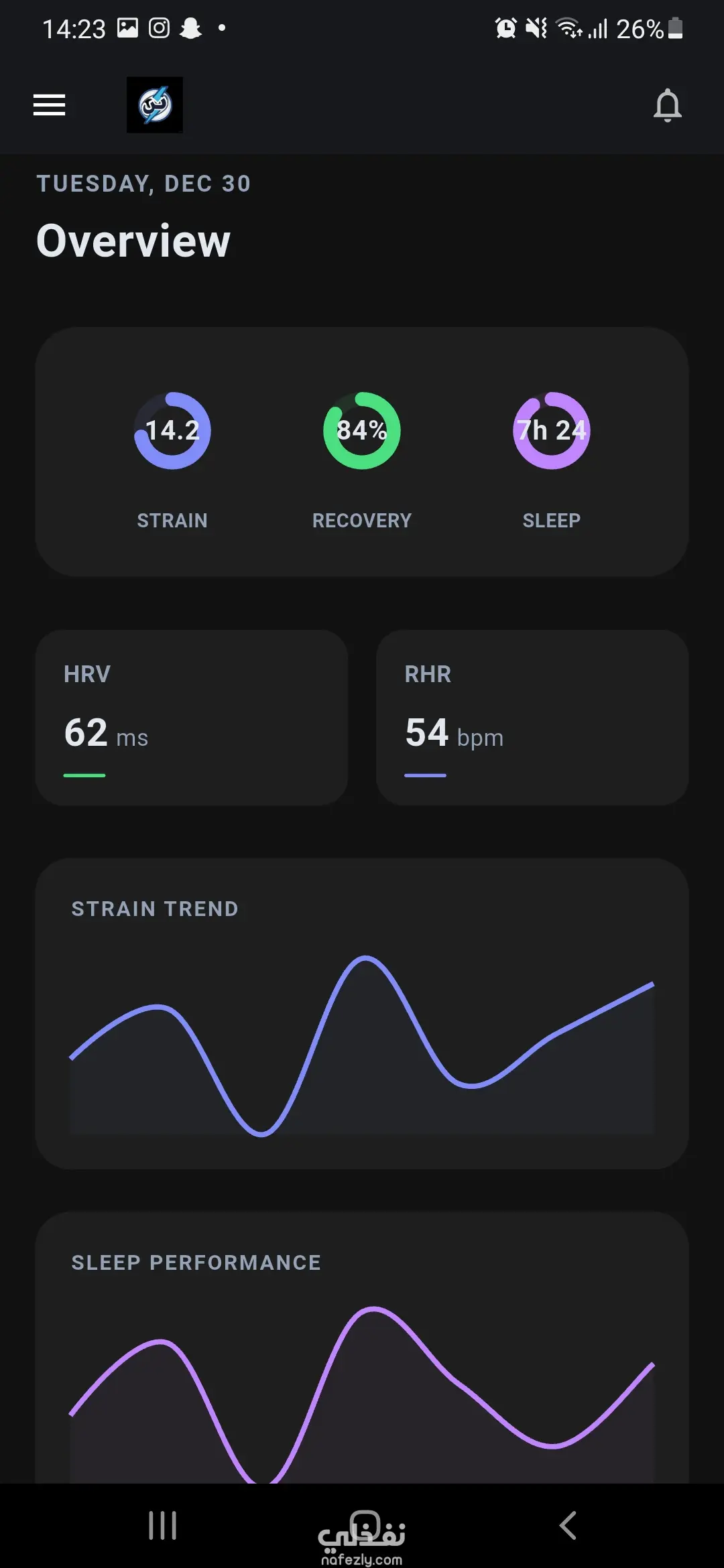Show recent apps from navigation bar

[162, 1526]
